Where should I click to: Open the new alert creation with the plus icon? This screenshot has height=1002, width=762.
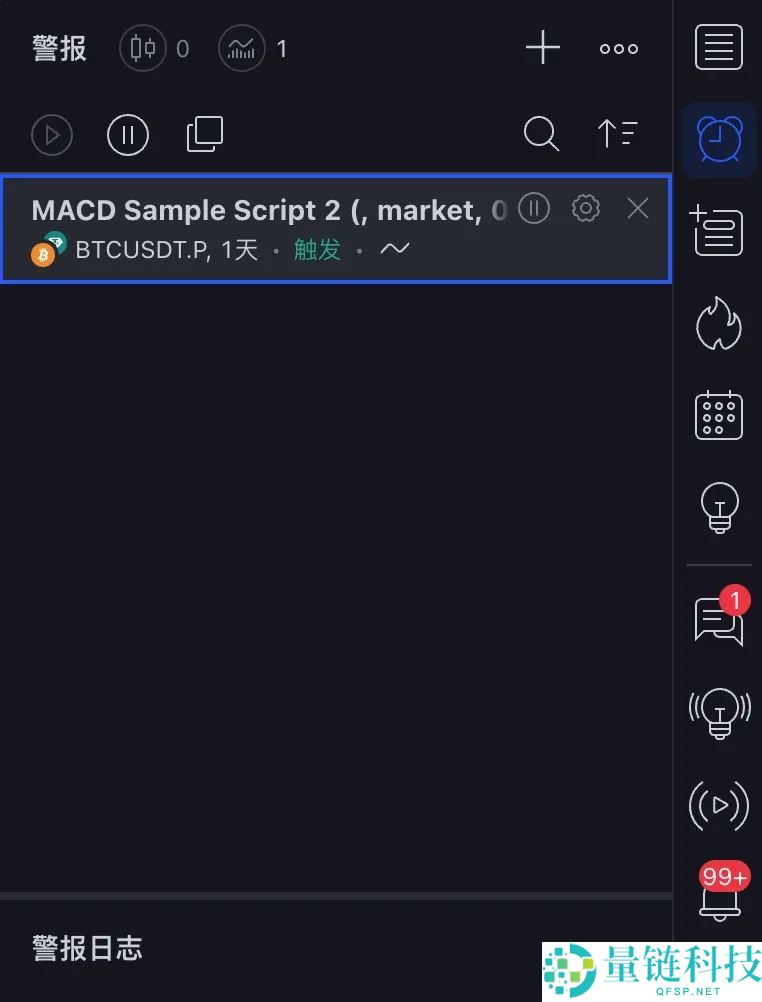[541, 47]
